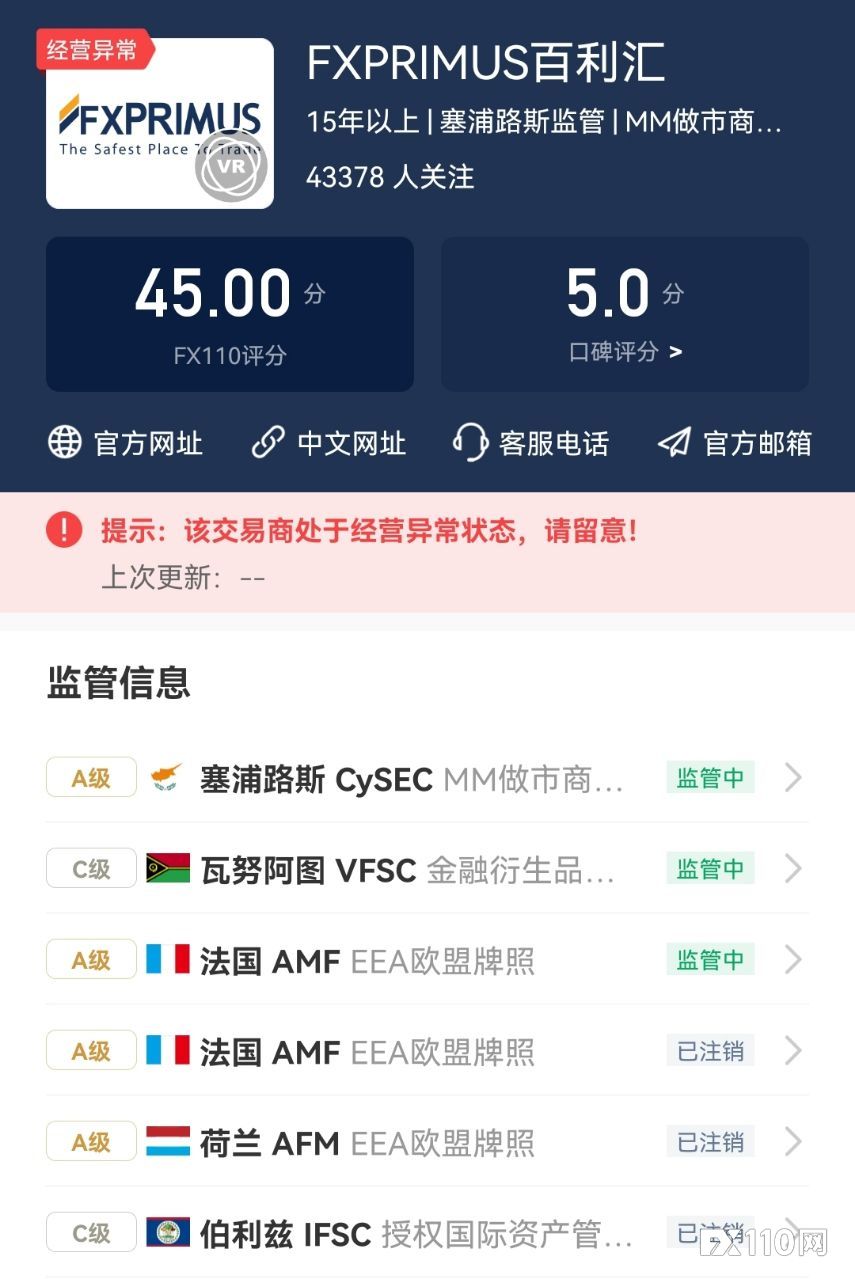Image resolution: width=855 pixels, height=1279 pixels.
Task: Click the 已注销 tag on 荷兰 AFM row
Action: click(710, 1141)
